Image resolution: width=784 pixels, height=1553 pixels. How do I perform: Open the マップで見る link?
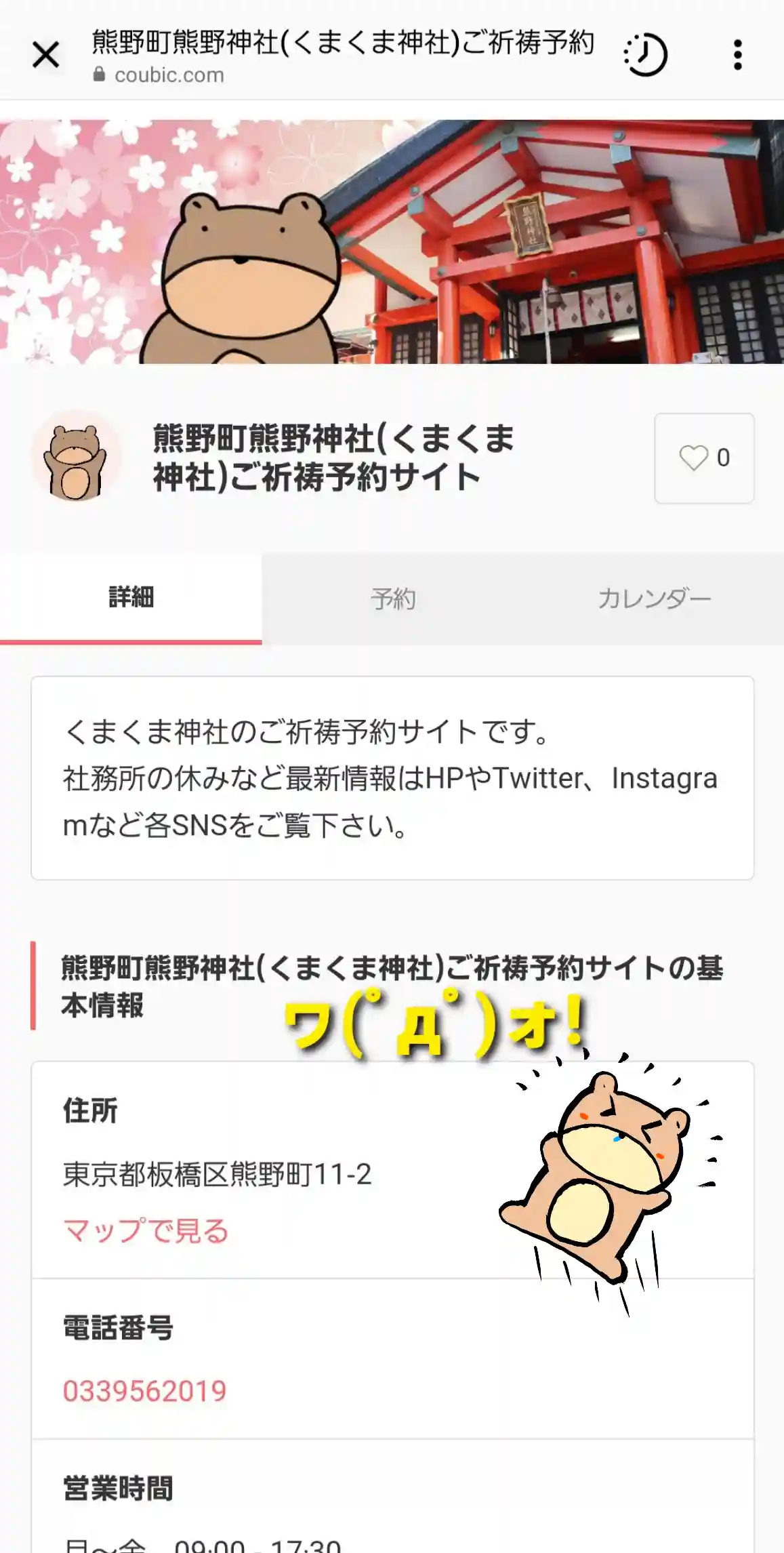pyautogui.click(x=146, y=1230)
